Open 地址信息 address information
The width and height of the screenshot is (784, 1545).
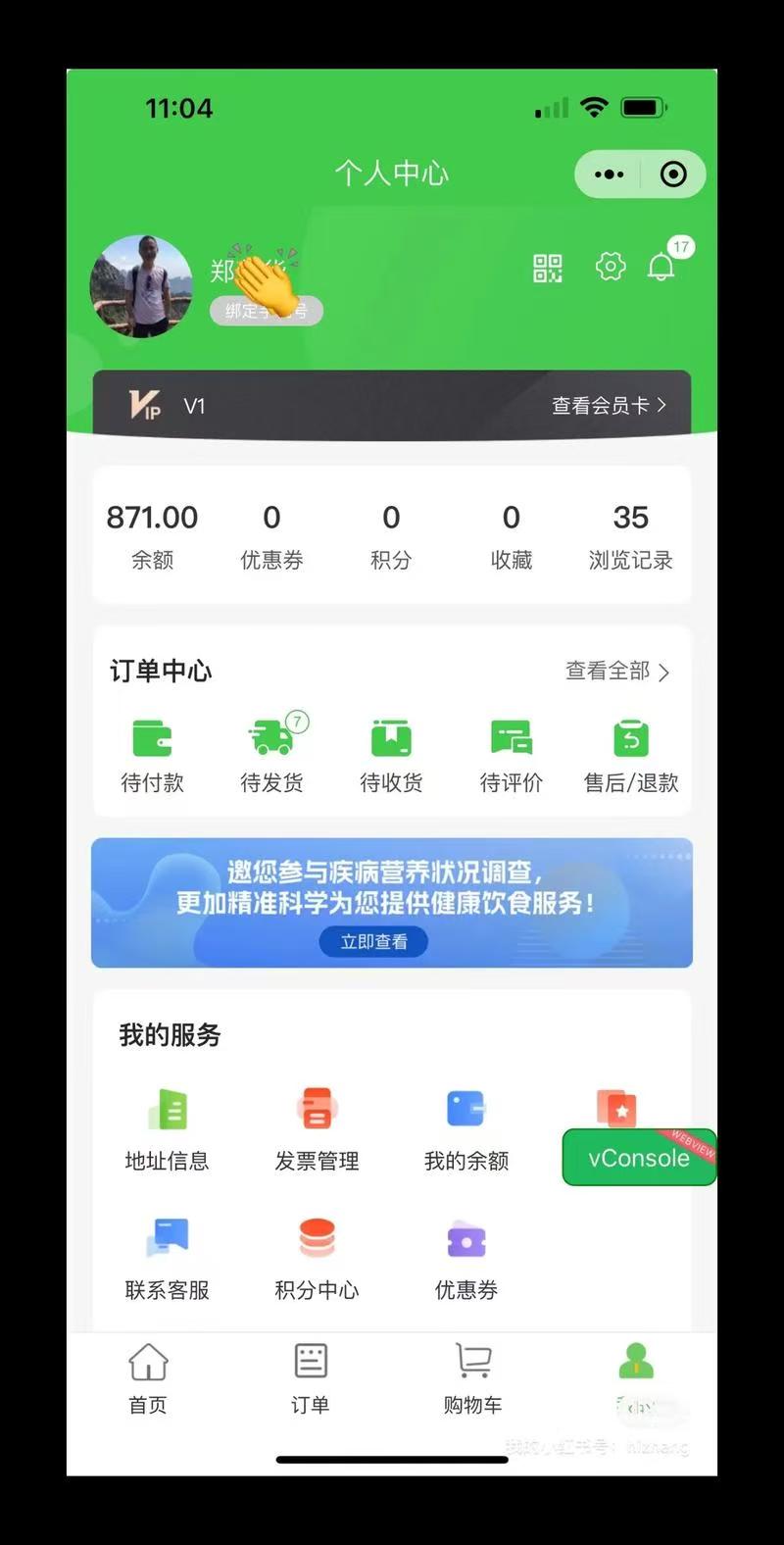pyautogui.click(x=167, y=1129)
